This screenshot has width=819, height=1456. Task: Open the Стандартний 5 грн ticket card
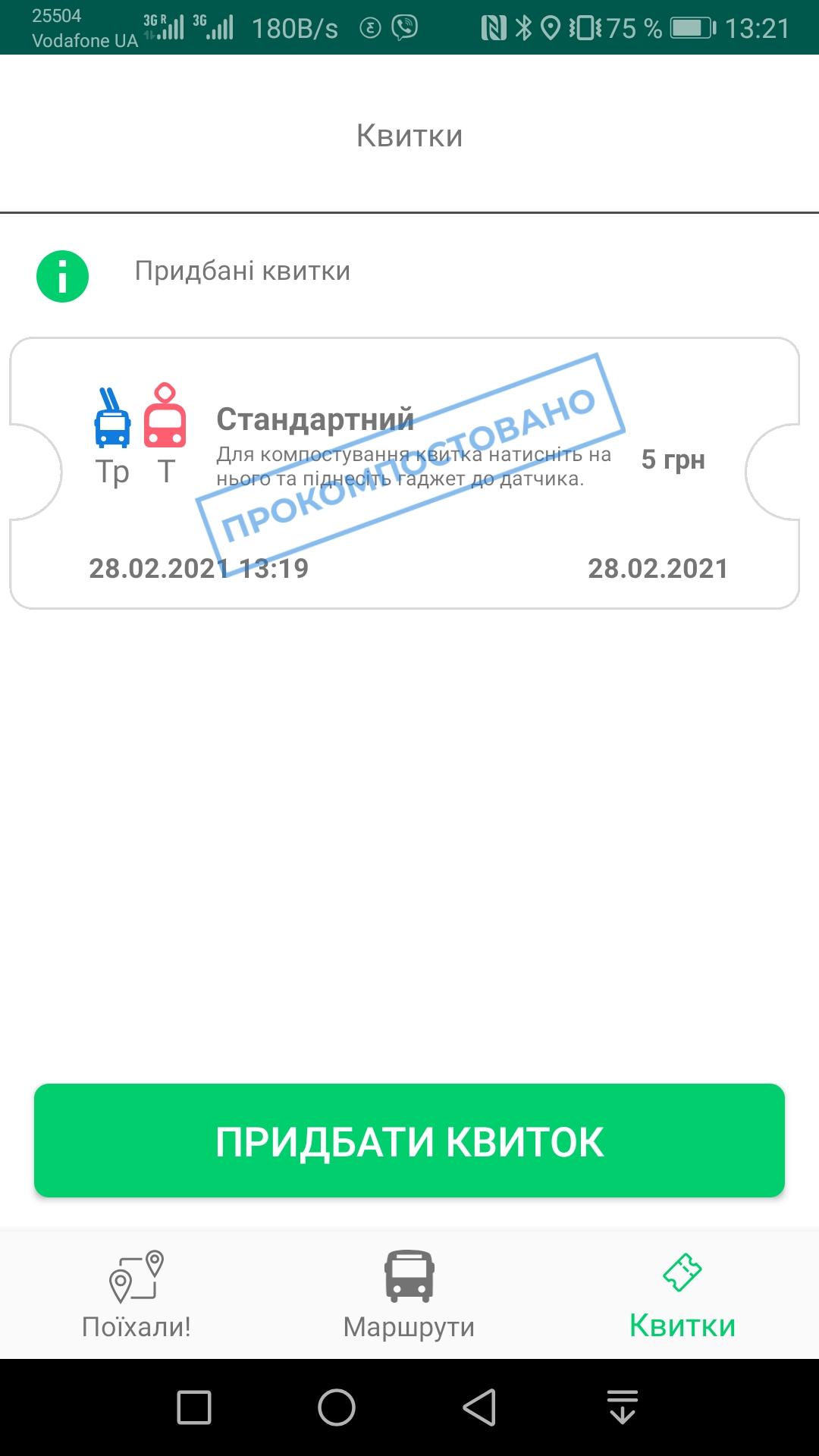(404, 473)
